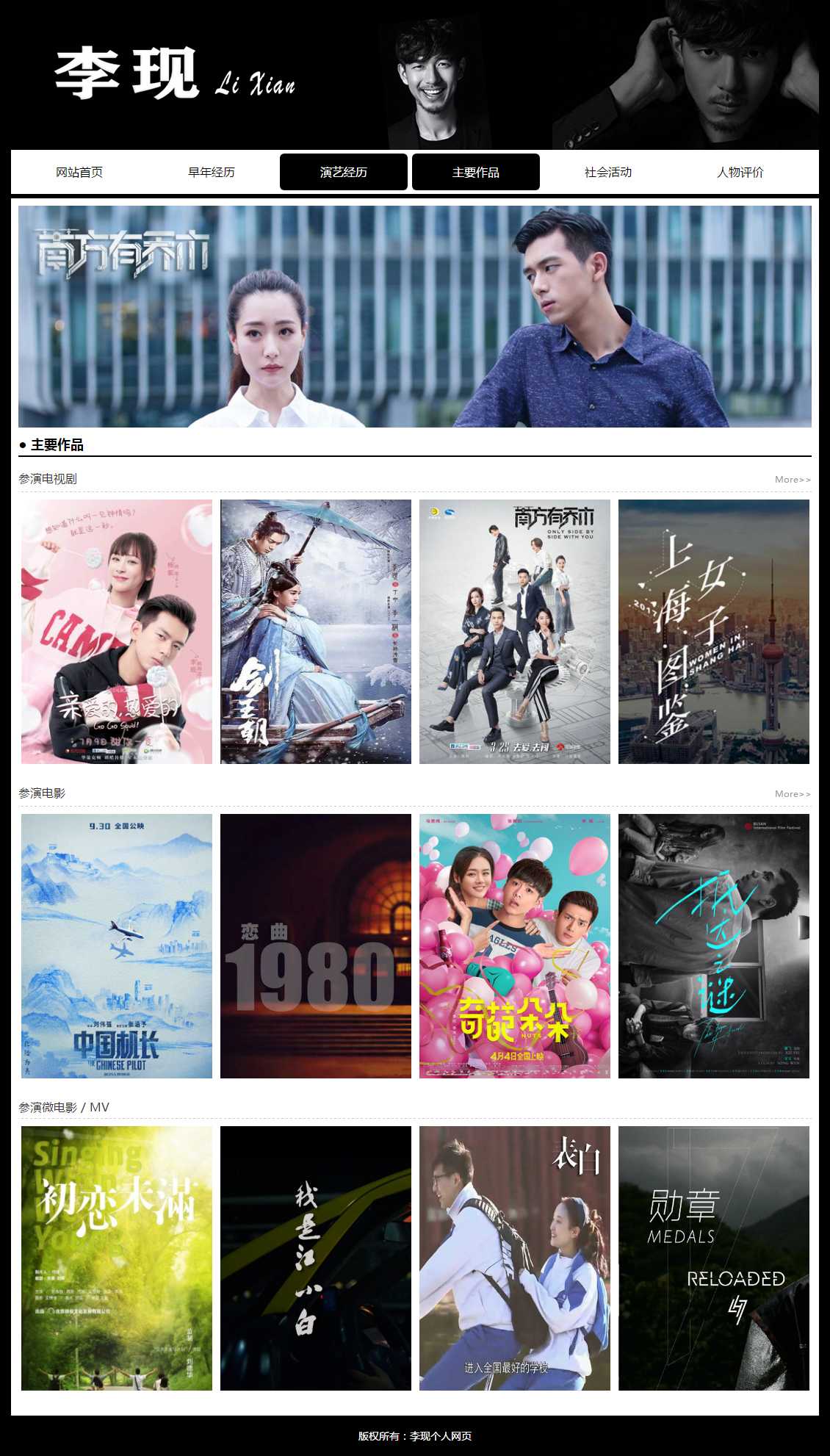Select the 奇葩朵朵 movie poster
This screenshot has height=1456, width=830.
click(515, 946)
